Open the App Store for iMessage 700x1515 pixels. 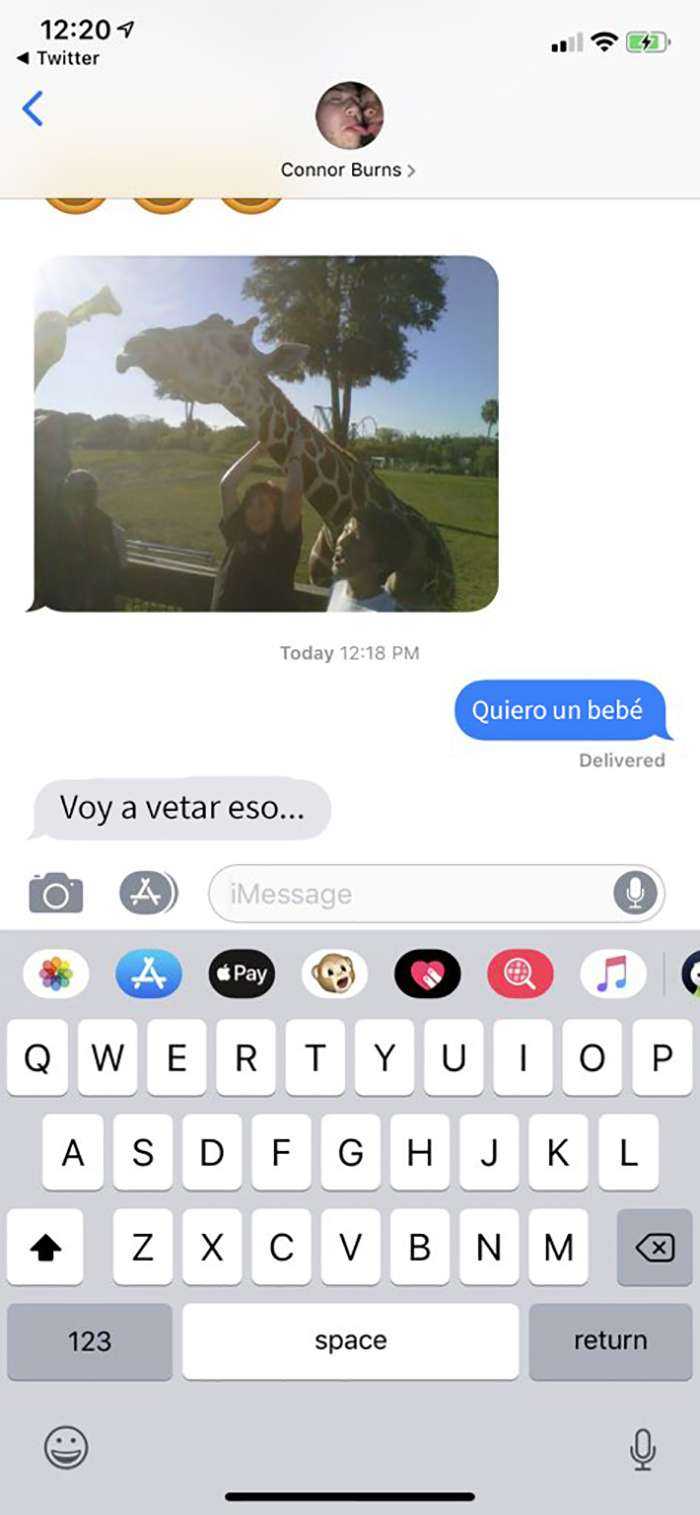click(148, 973)
